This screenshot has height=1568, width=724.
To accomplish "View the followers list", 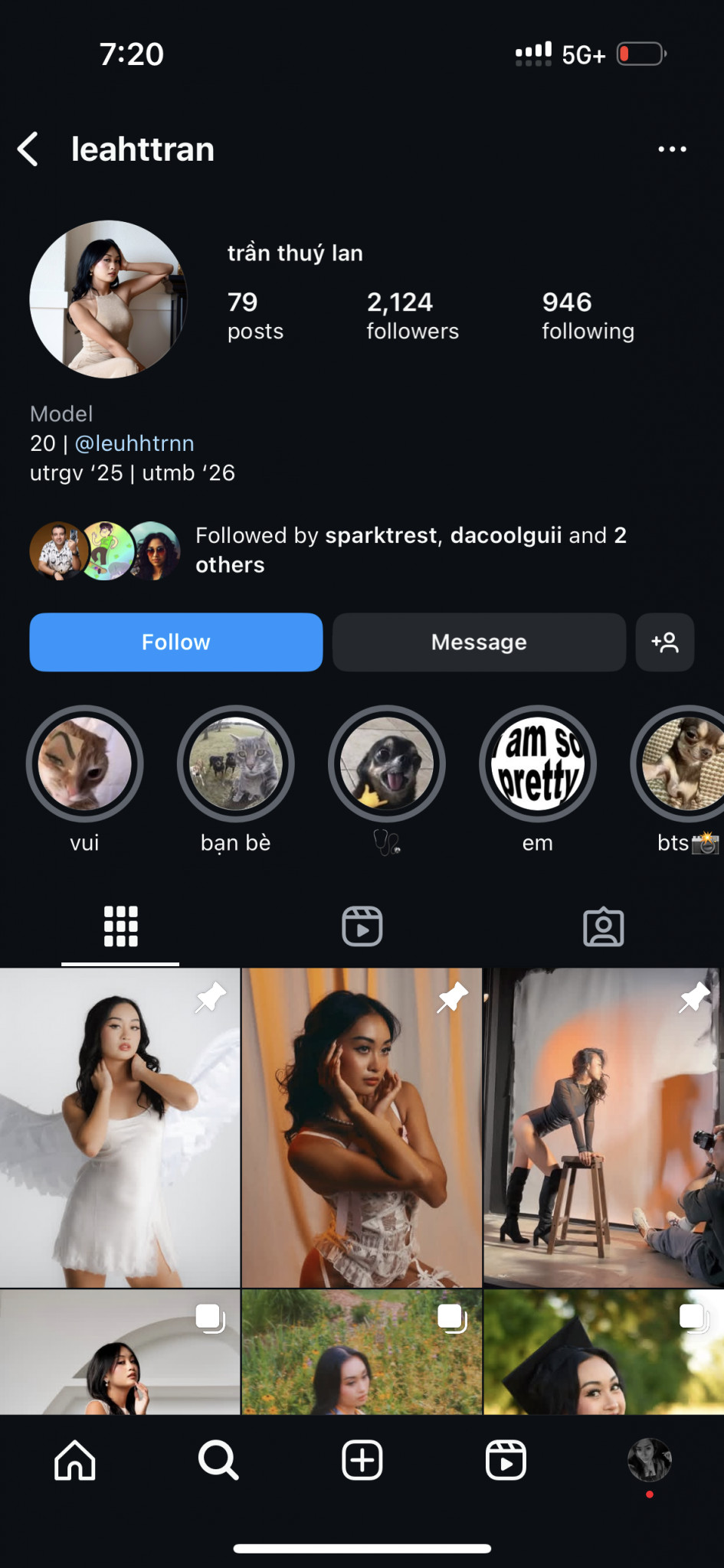I will (412, 315).
